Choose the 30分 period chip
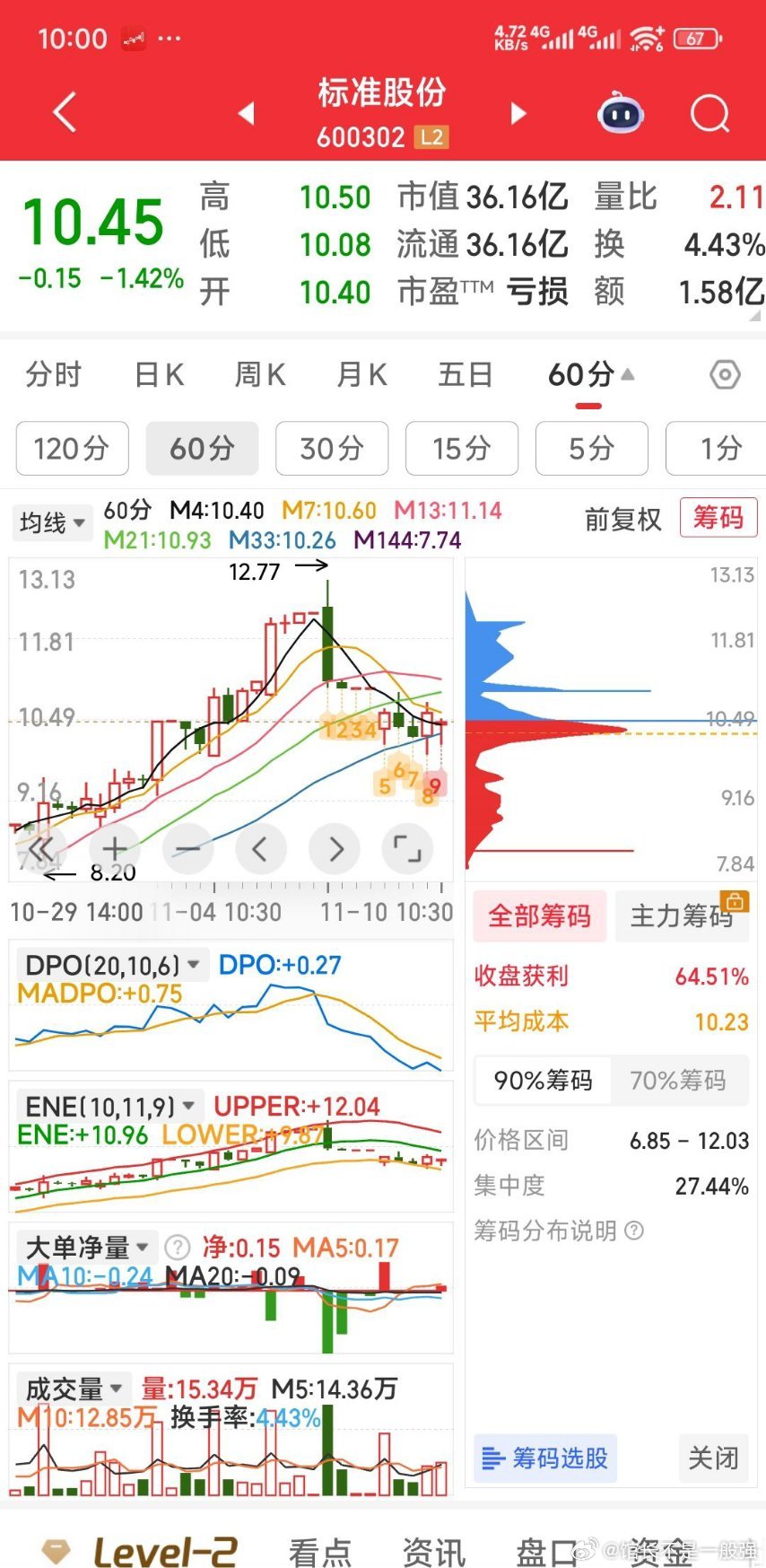The width and height of the screenshot is (766, 1568). point(332,448)
